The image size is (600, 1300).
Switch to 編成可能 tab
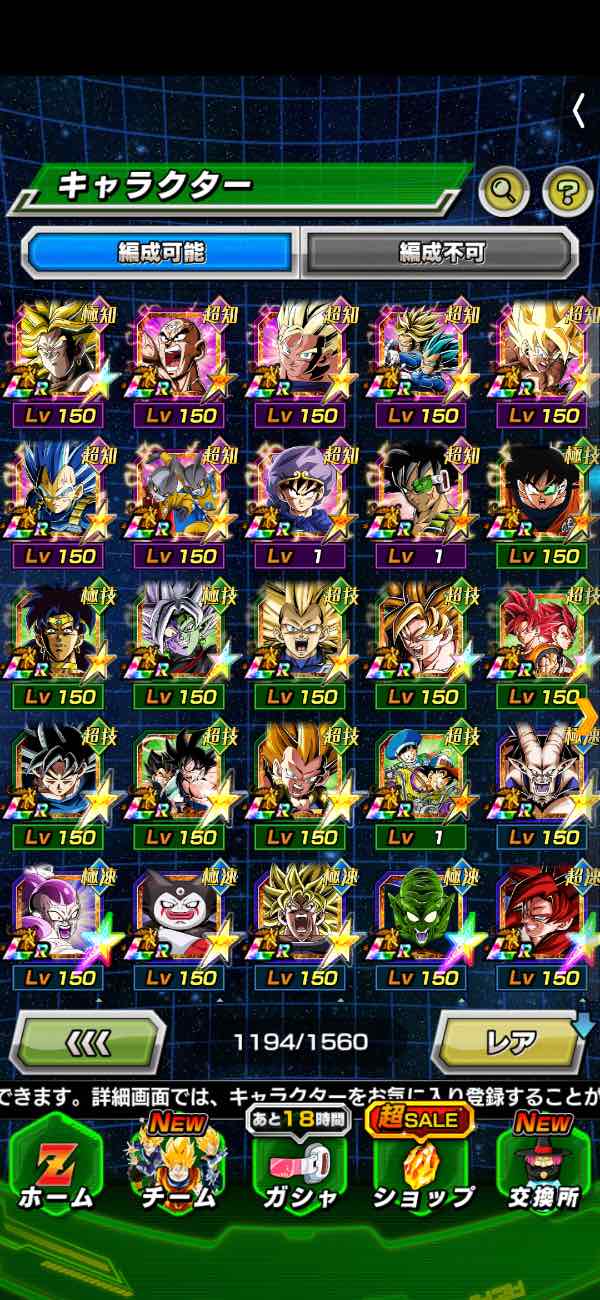click(161, 253)
